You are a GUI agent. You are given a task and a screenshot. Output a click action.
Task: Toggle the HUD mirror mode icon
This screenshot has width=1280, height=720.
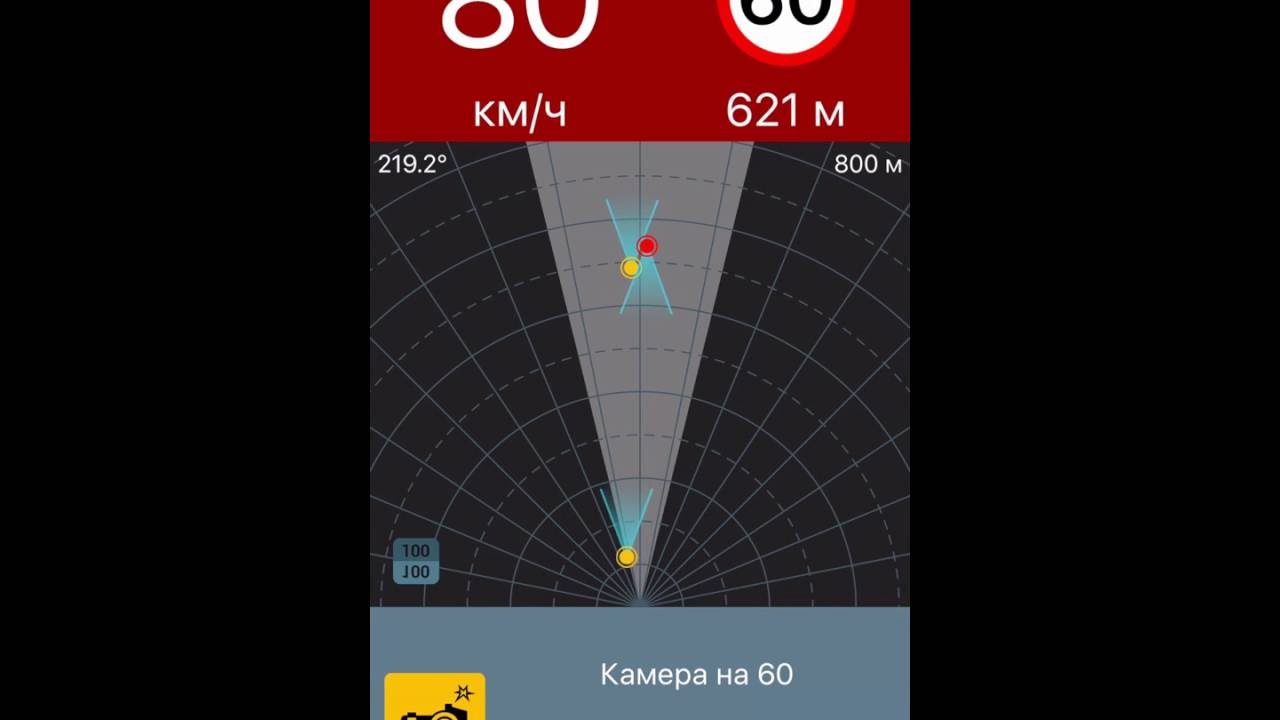415,561
